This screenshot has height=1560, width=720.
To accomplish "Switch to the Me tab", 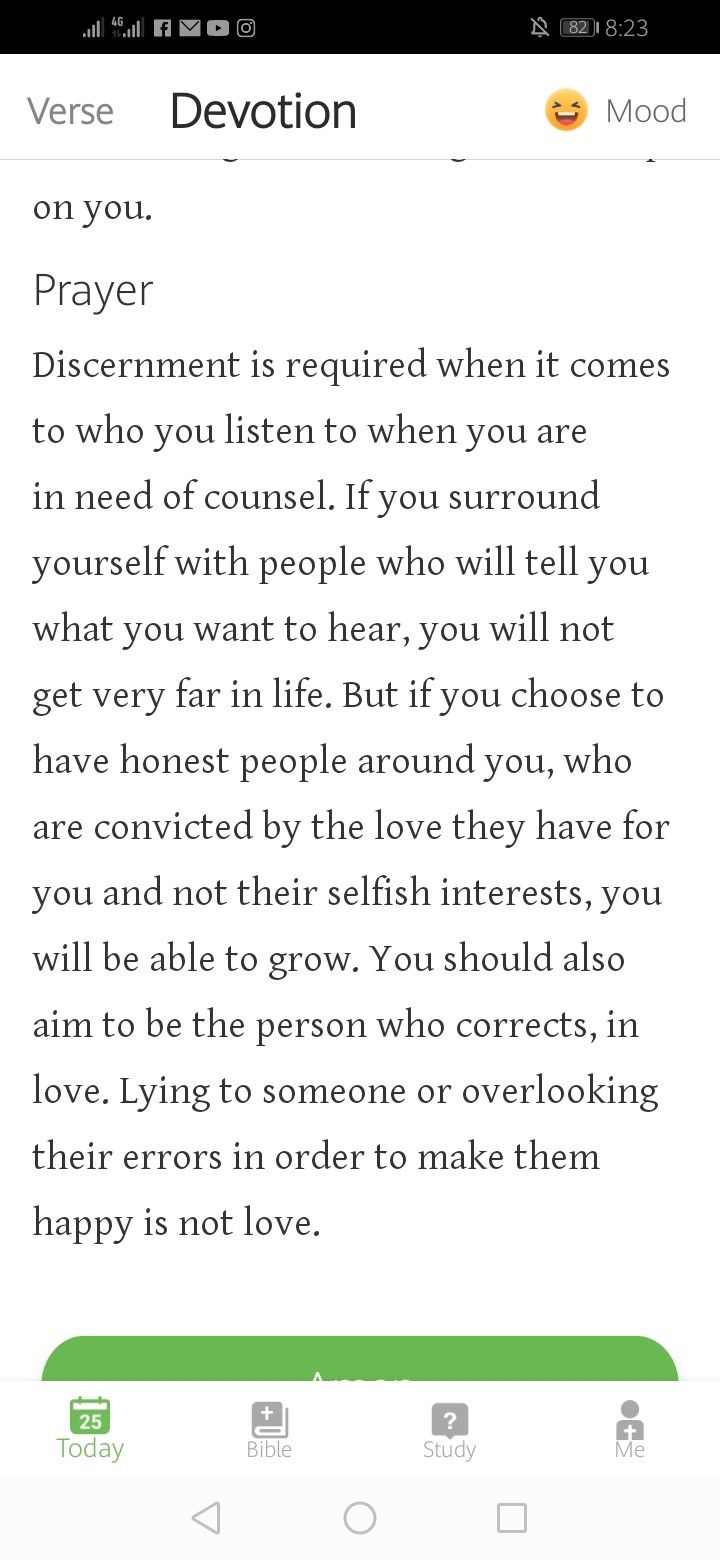I will click(x=630, y=1430).
